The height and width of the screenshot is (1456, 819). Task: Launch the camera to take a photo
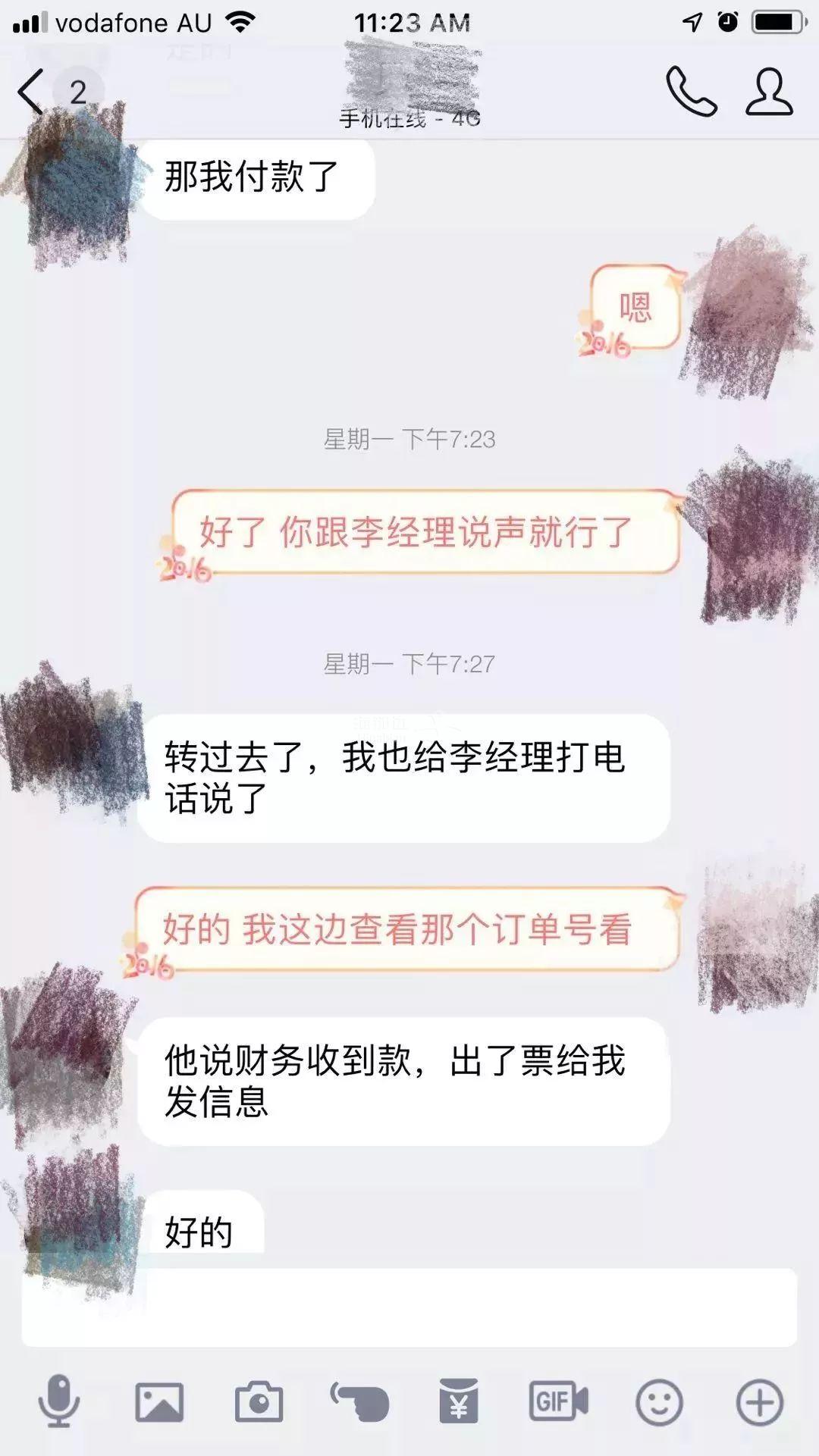259,1401
